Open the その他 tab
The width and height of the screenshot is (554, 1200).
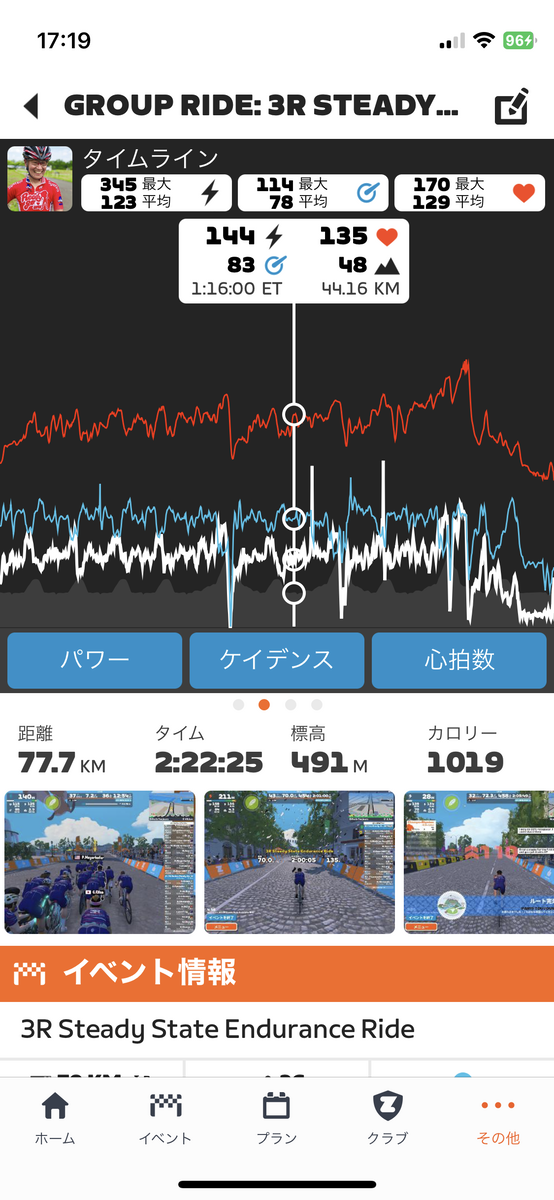(x=499, y=1118)
